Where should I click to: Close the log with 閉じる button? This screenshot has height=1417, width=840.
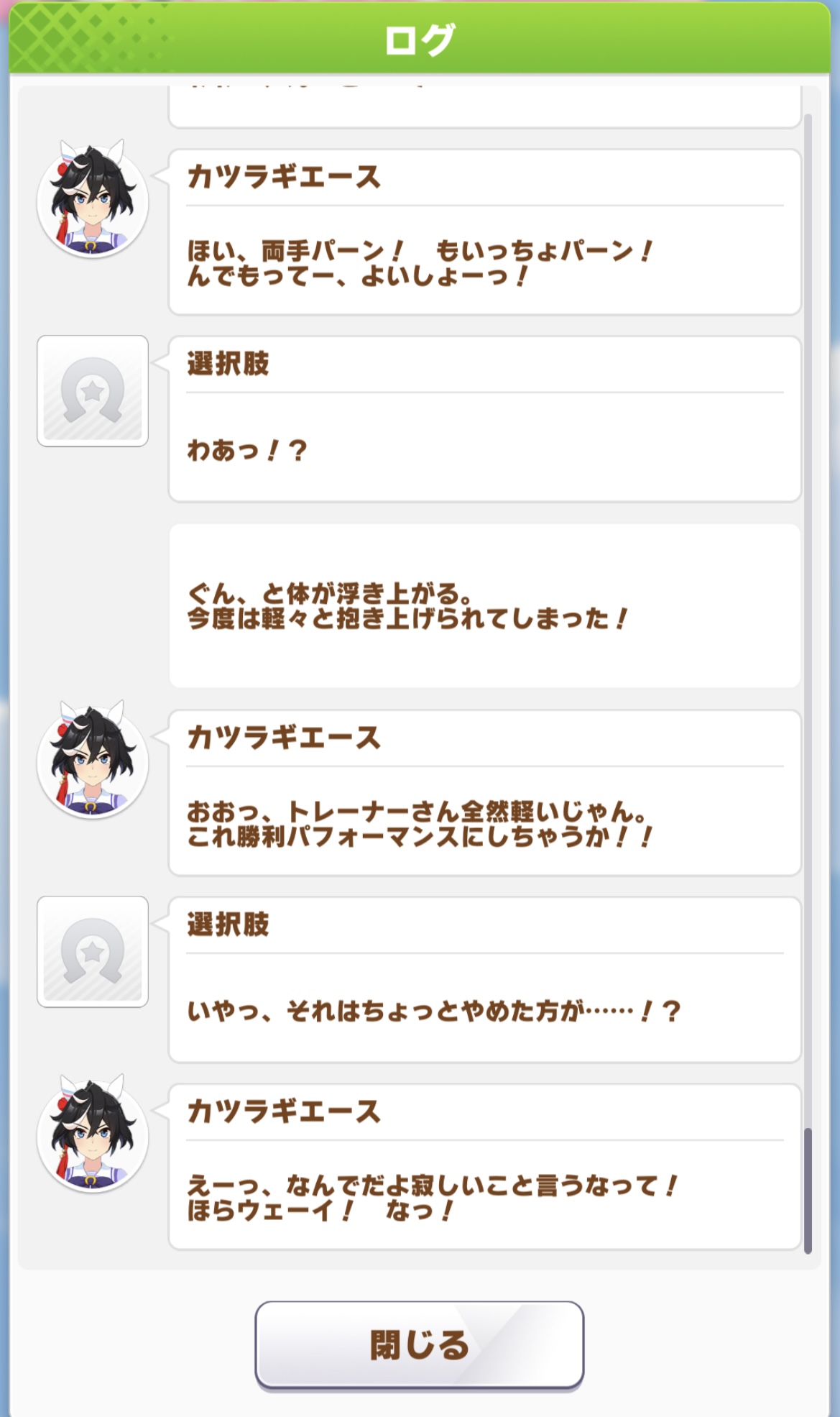tap(419, 1344)
